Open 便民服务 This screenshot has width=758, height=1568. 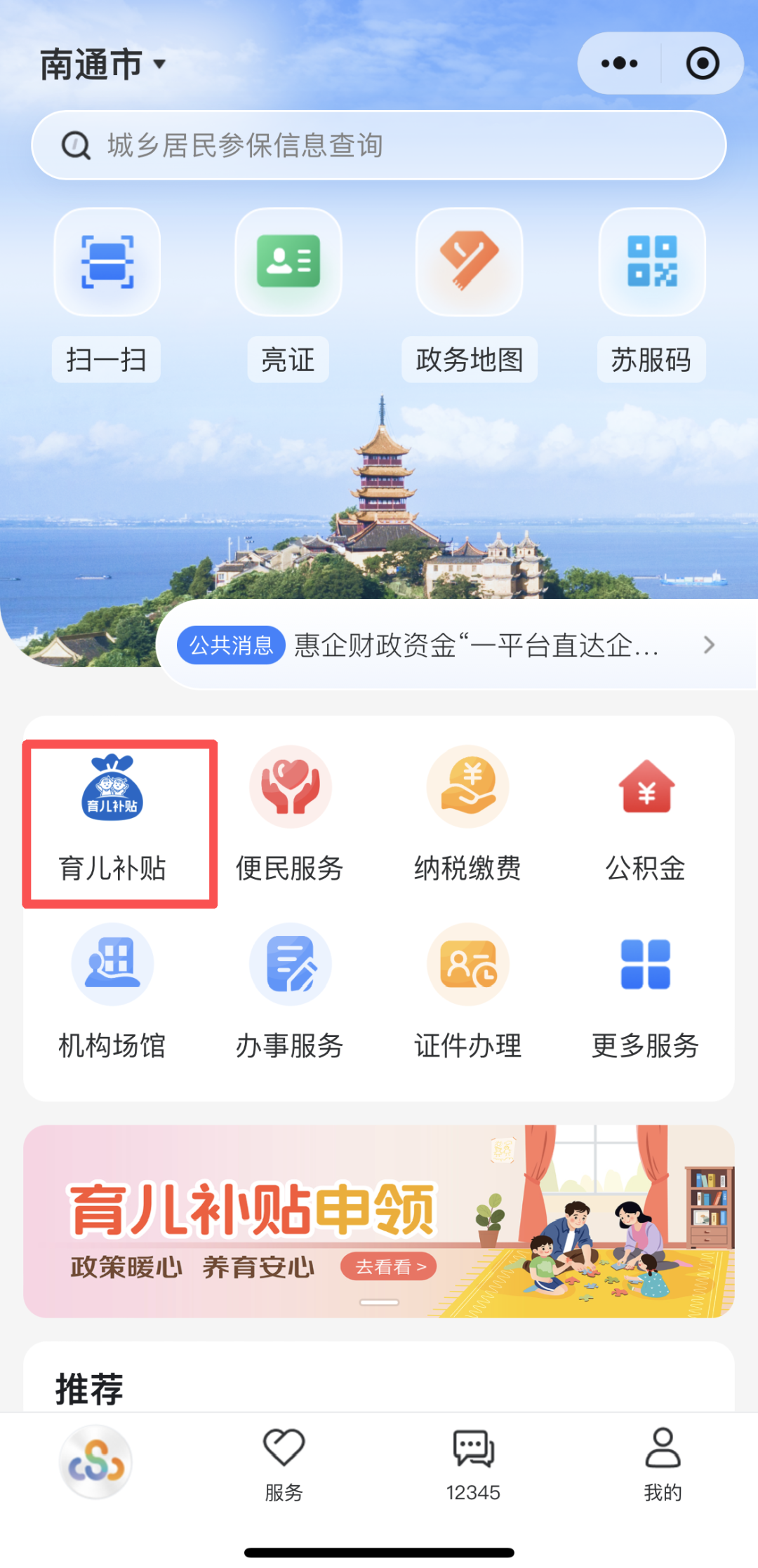click(290, 814)
